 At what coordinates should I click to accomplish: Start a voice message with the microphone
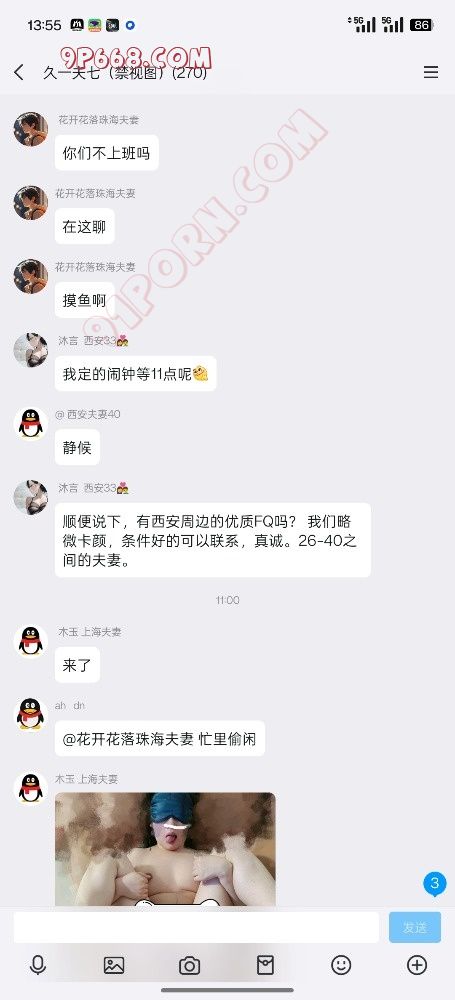[x=38, y=966]
